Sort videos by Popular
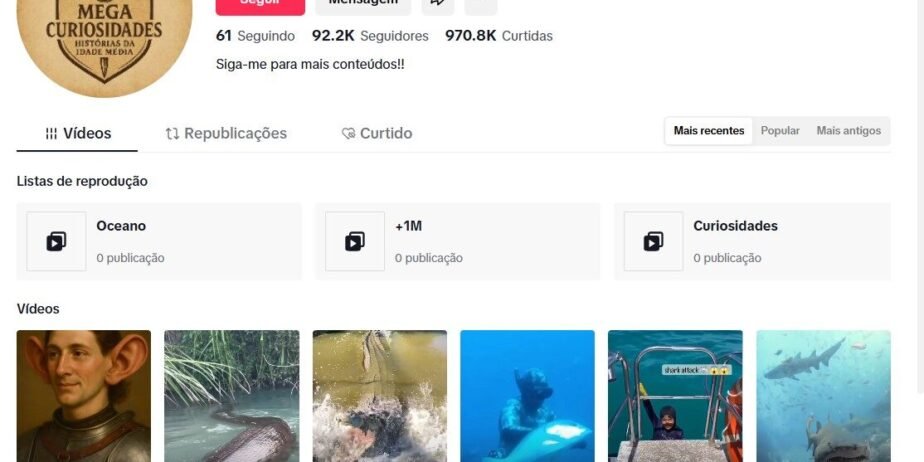The image size is (924, 462). point(780,131)
